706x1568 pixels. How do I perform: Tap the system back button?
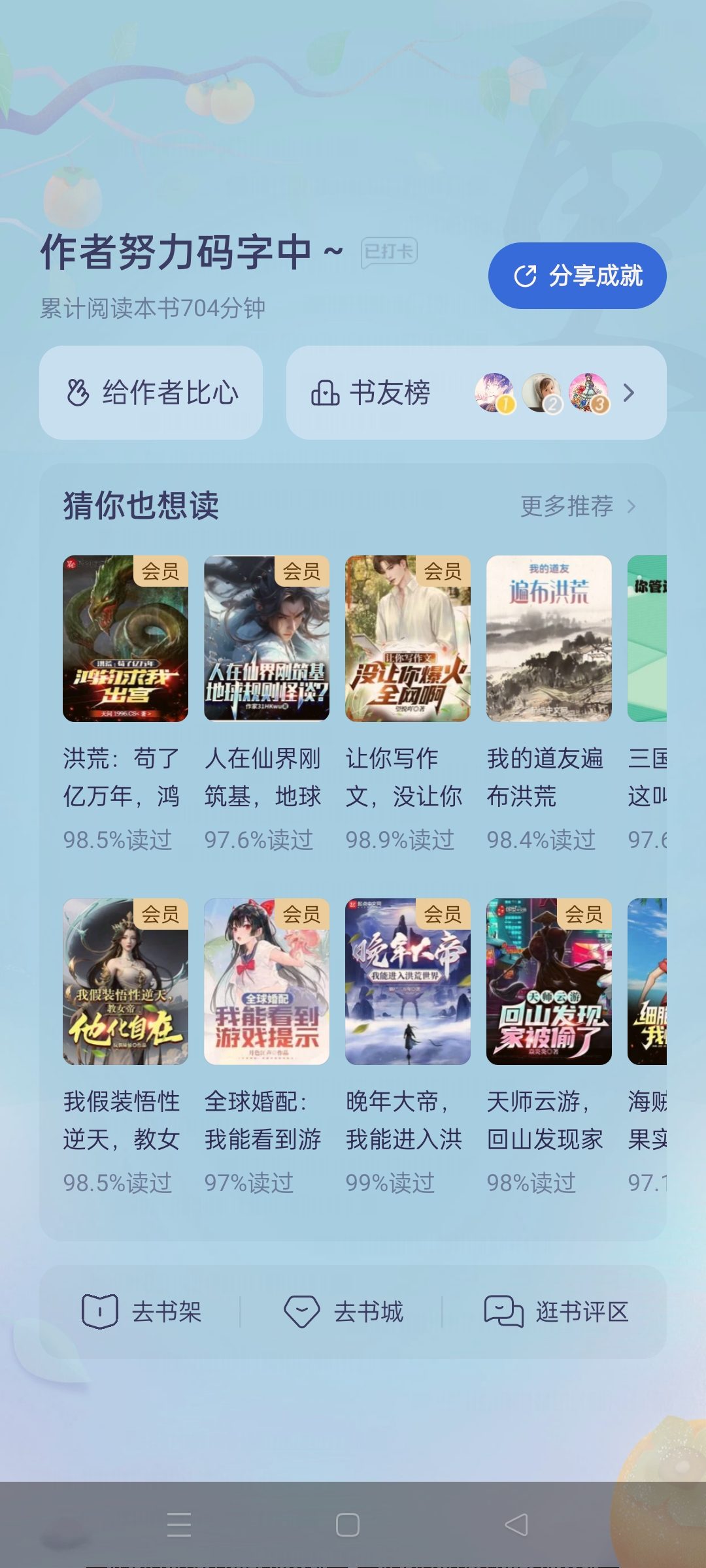click(x=516, y=1525)
